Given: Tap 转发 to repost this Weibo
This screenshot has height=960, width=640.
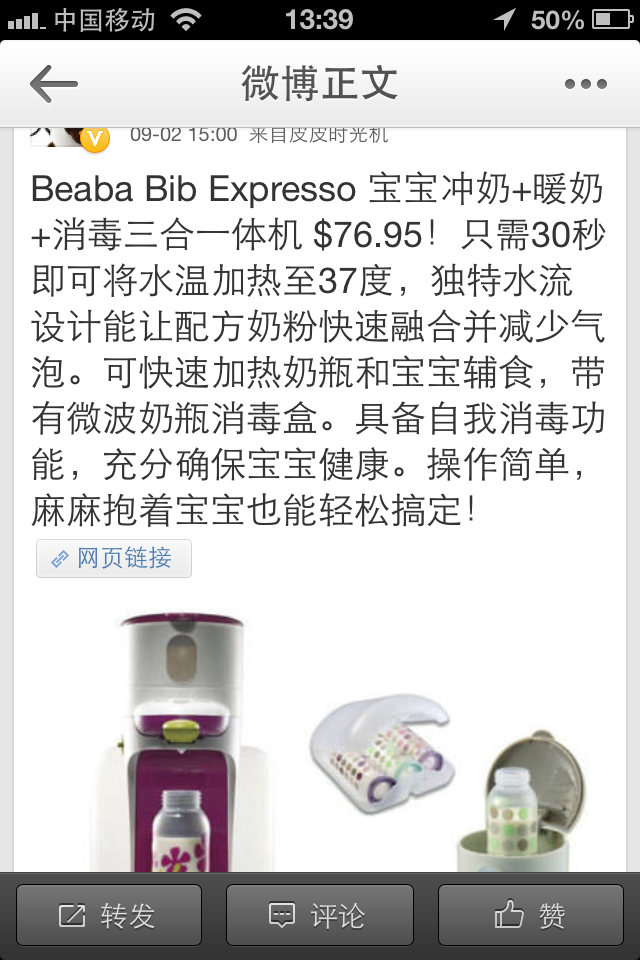Looking at the screenshot, I should (108, 915).
